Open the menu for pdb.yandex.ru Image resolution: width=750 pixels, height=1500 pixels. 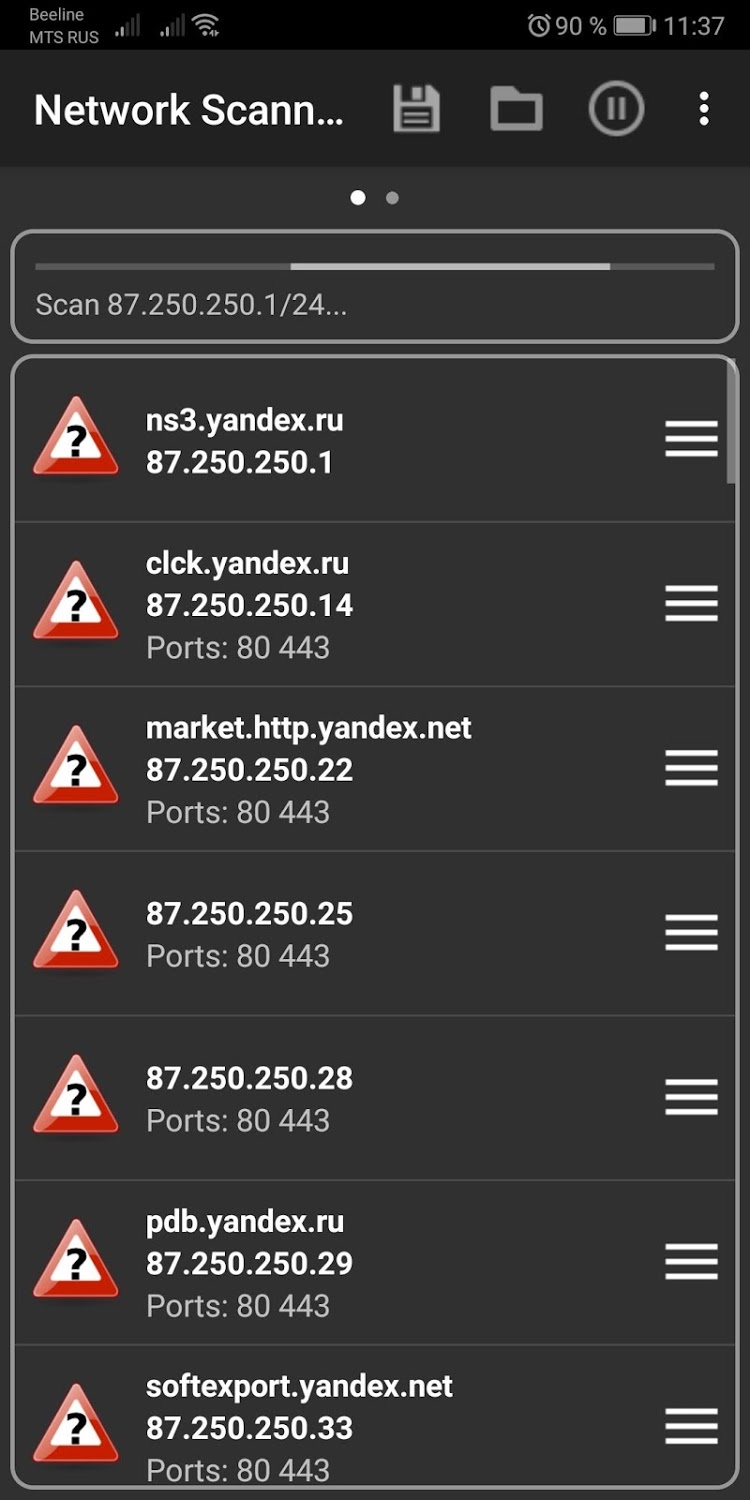pyautogui.click(x=691, y=1262)
